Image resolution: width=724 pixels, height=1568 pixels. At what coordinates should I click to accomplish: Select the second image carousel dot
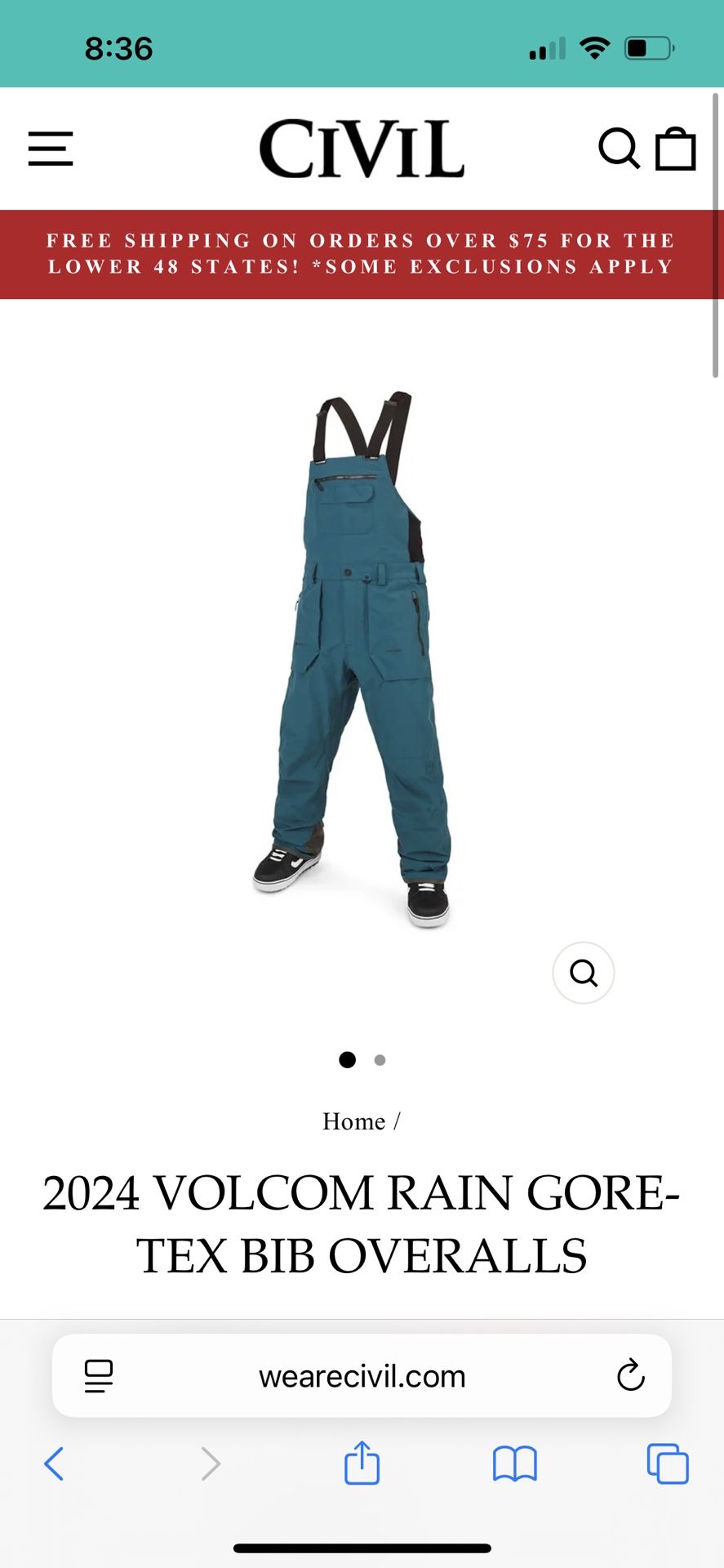[380, 1059]
